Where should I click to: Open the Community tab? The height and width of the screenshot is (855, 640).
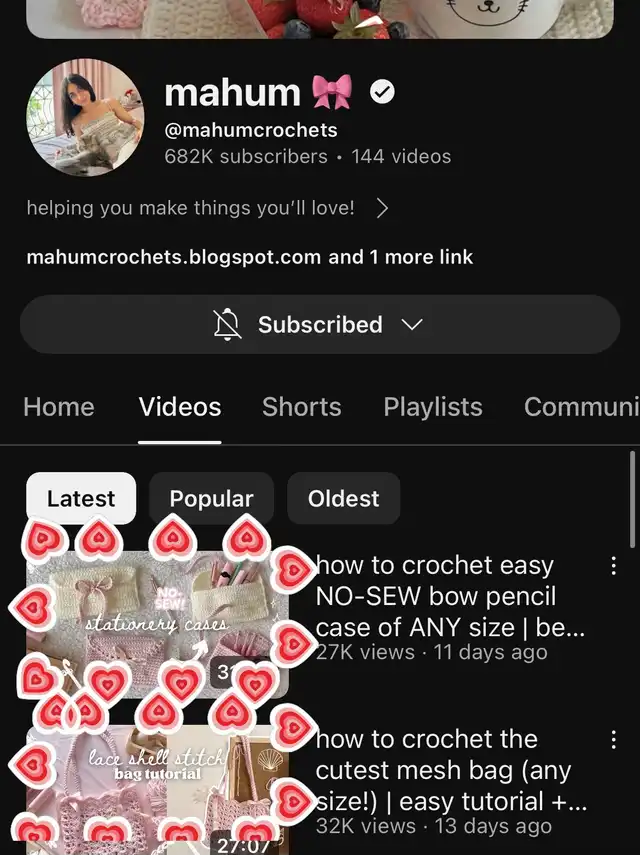point(580,407)
